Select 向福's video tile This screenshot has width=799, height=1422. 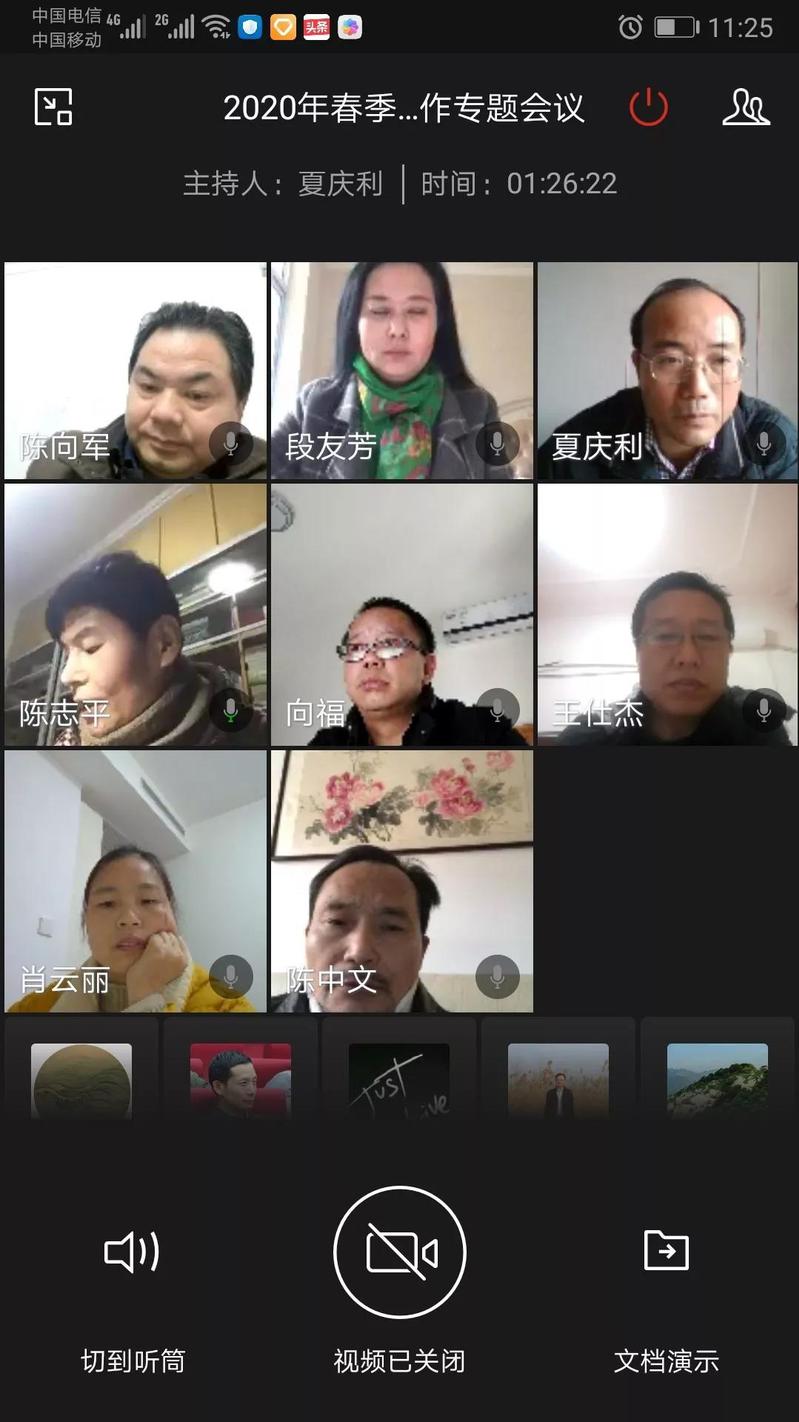pyautogui.click(x=402, y=615)
